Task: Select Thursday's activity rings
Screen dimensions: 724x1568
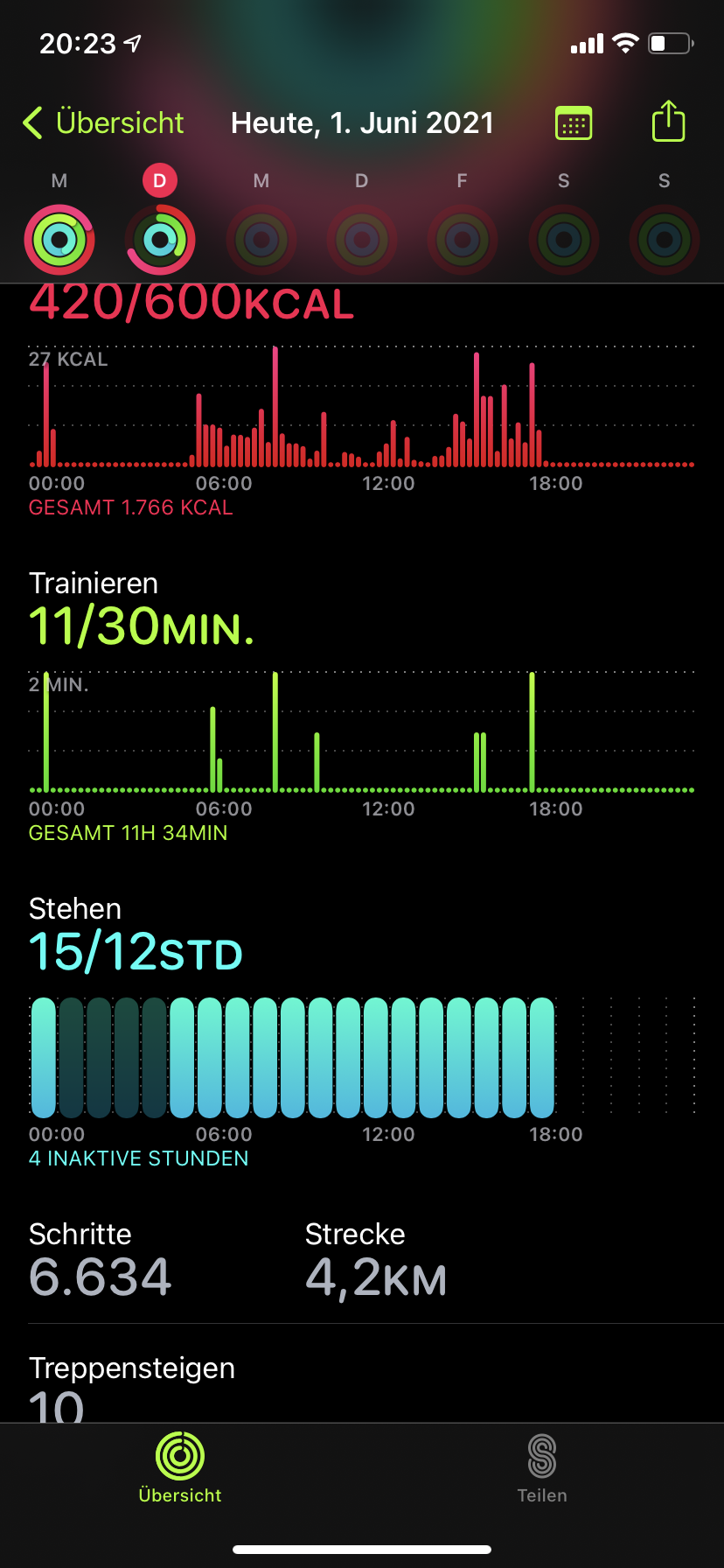Action: point(362,240)
